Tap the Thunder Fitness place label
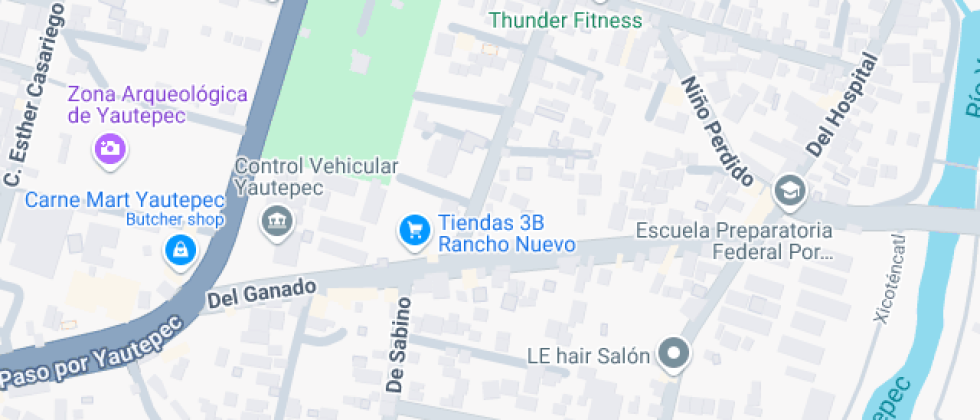This screenshot has width=980, height=420. pos(565,20)
